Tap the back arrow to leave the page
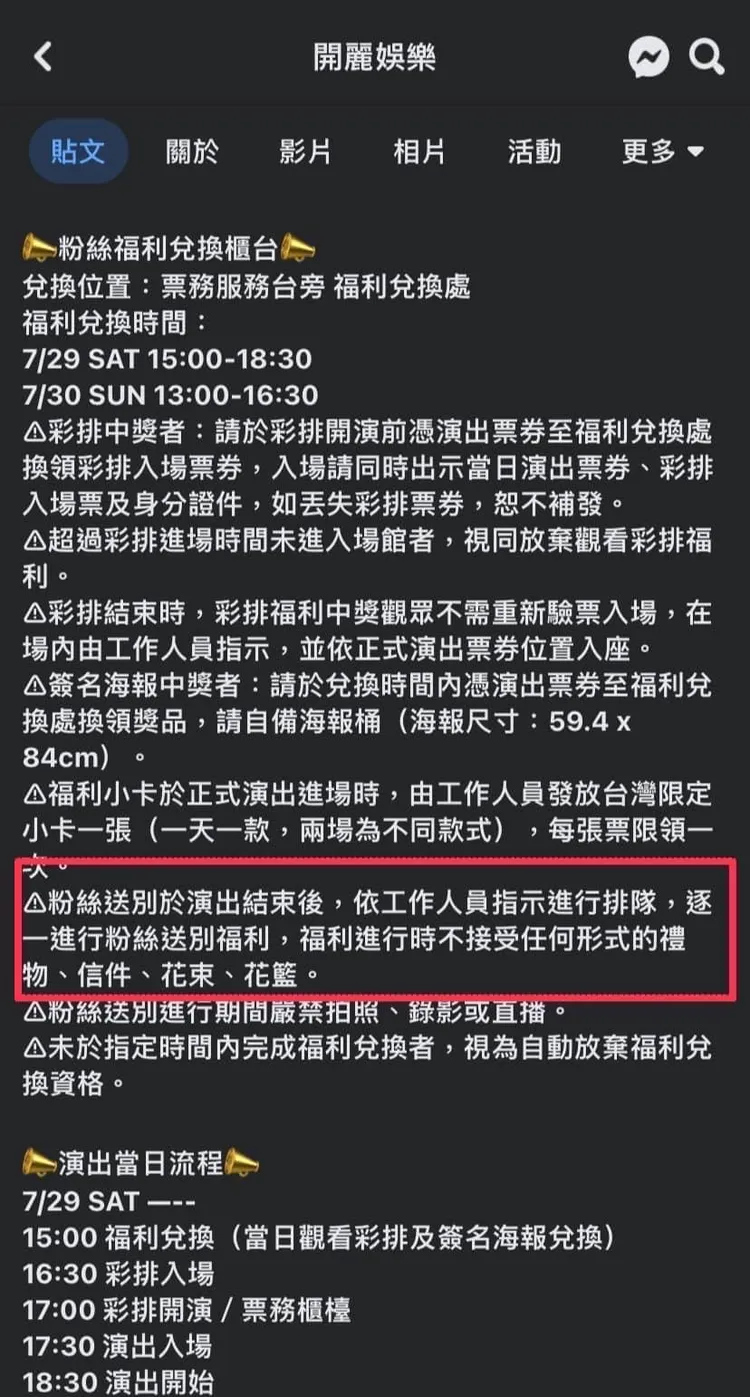 pyautogui.click(x=40, y=58)
